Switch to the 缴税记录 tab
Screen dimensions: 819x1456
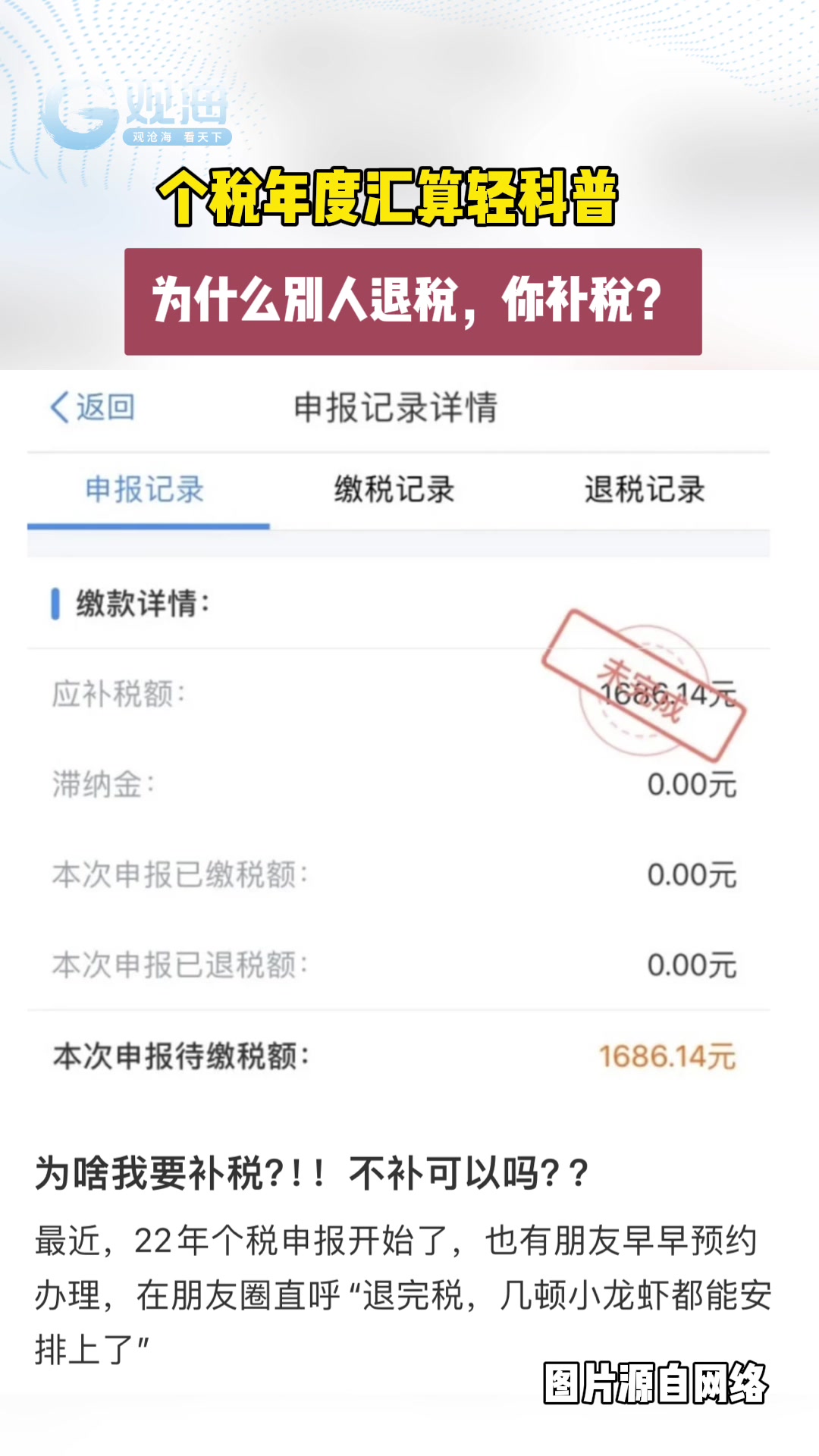pos(394,489)
